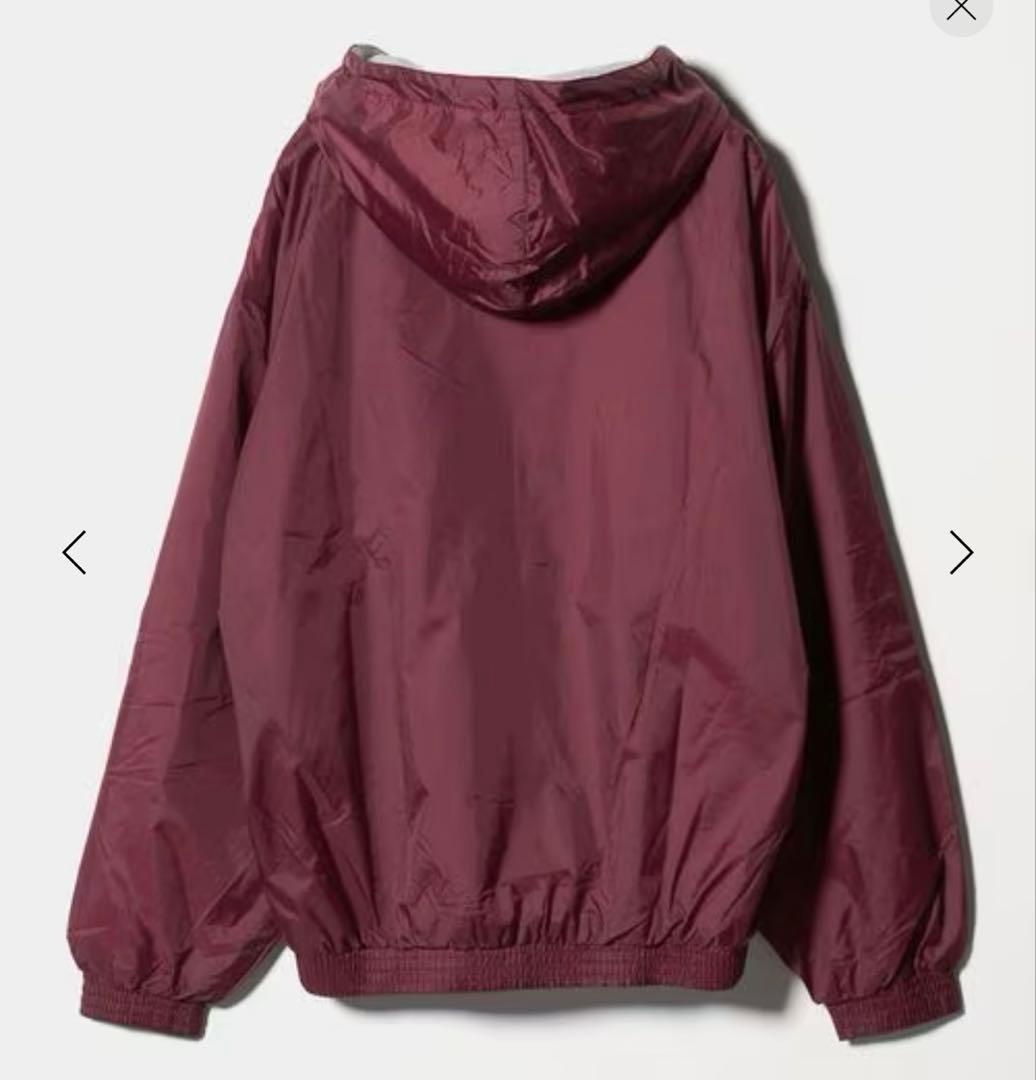Close the full-screen image viewer
Screen dimensions: 1036x1080
[960, 9]
